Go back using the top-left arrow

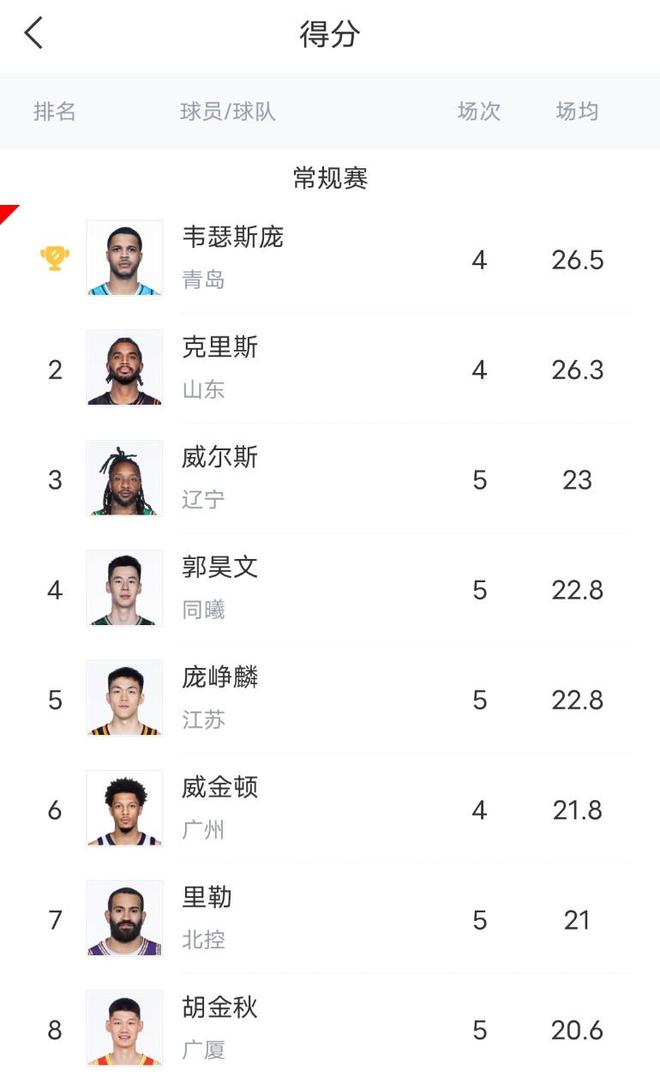[x=34, y=33]
